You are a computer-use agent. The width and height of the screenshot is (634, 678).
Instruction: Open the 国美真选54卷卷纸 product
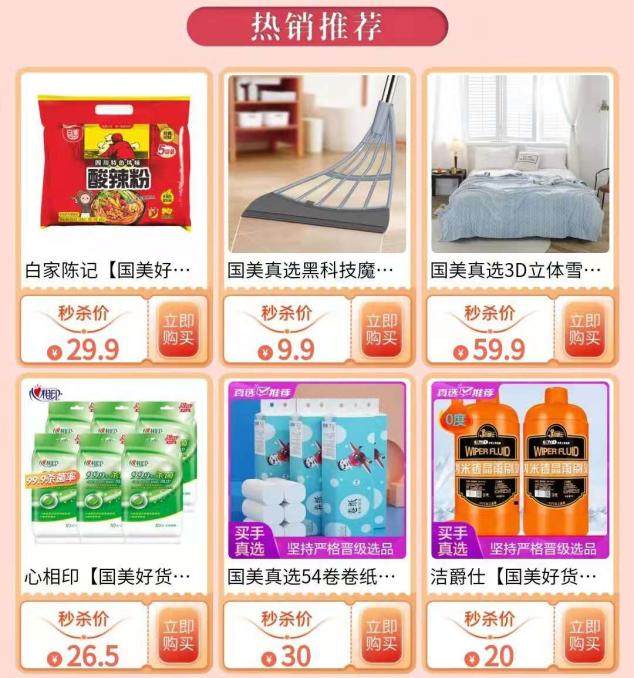click(x=316, y=468)
